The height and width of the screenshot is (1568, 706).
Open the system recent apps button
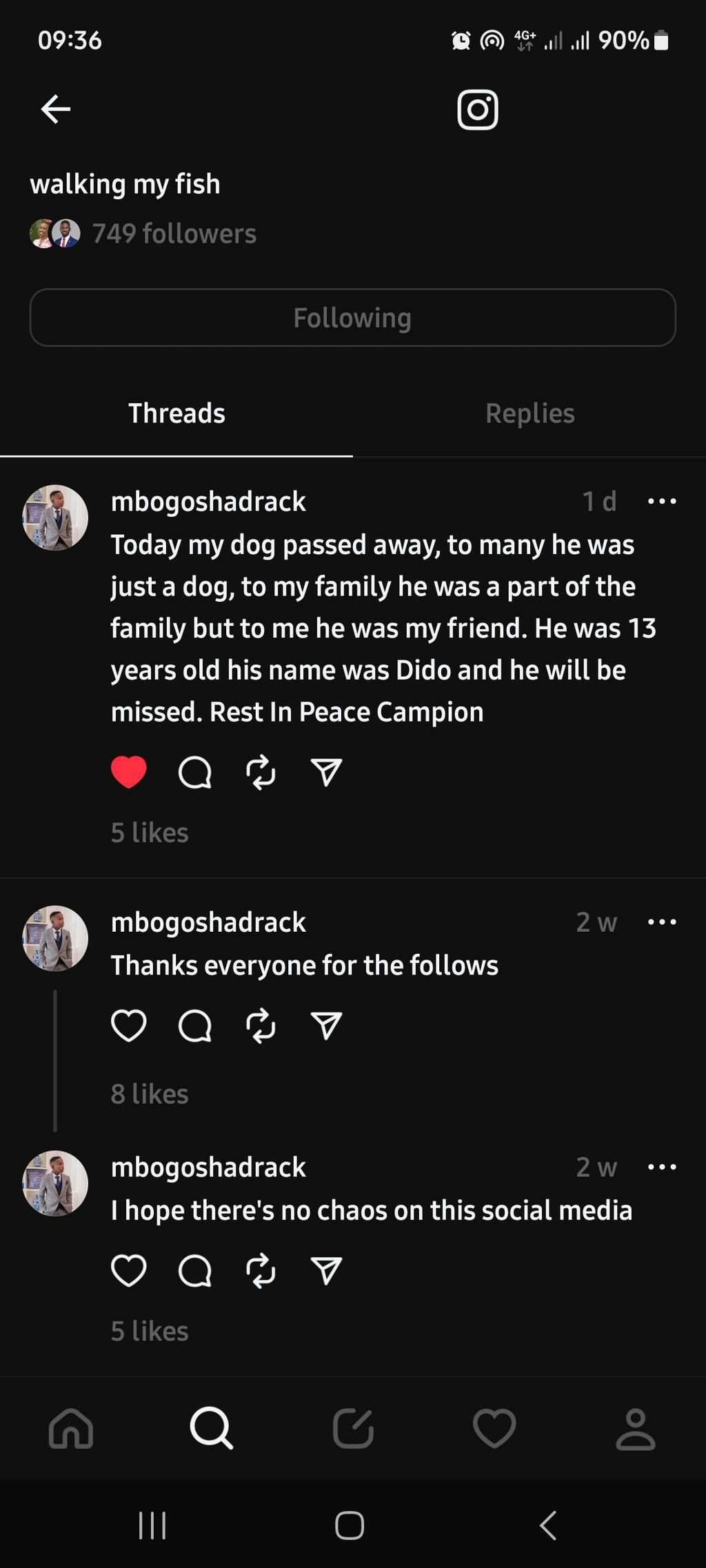(x=152, y=1525)
